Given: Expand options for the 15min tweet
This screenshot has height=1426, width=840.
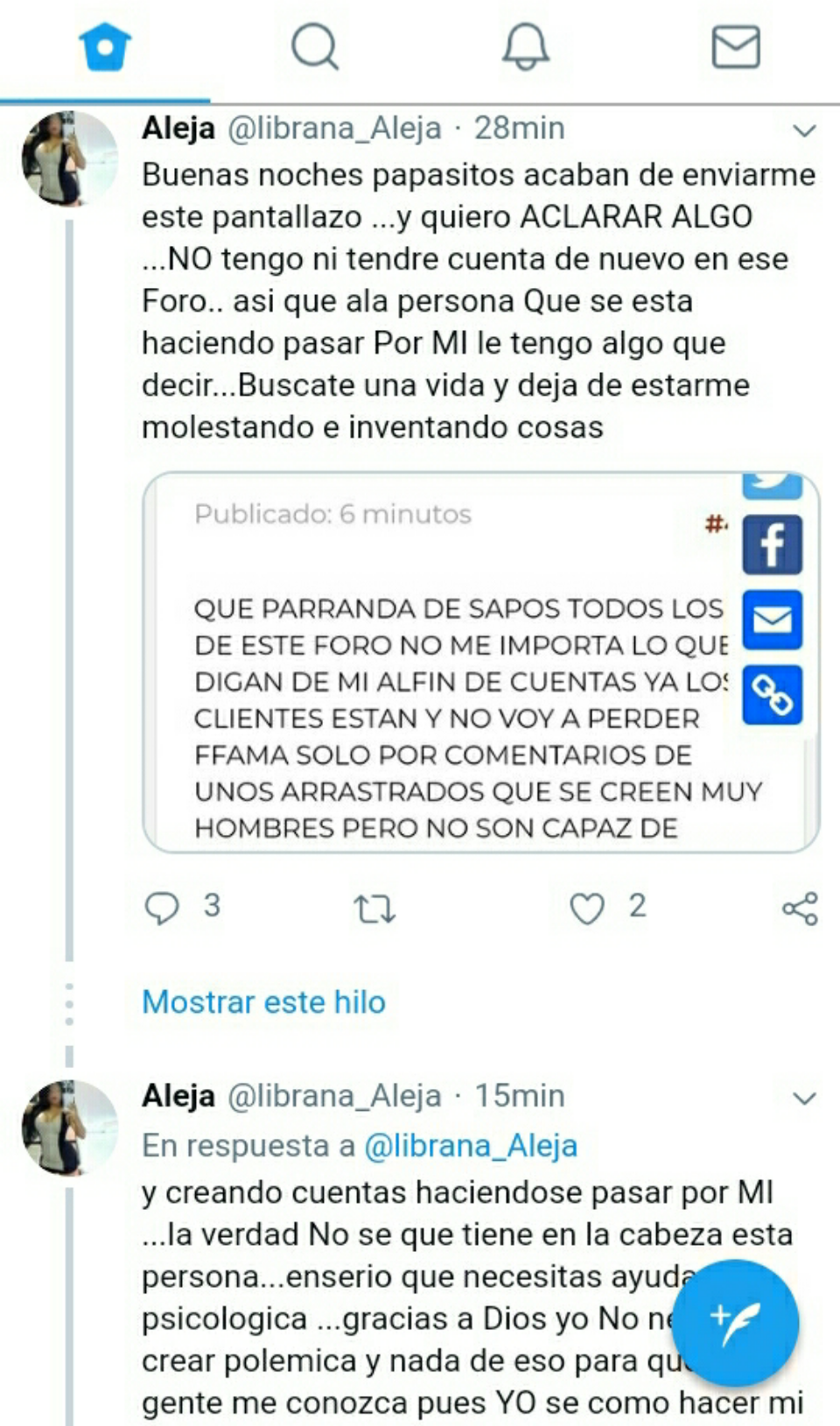Looking at the screenshot, I should click(803, 1099).
